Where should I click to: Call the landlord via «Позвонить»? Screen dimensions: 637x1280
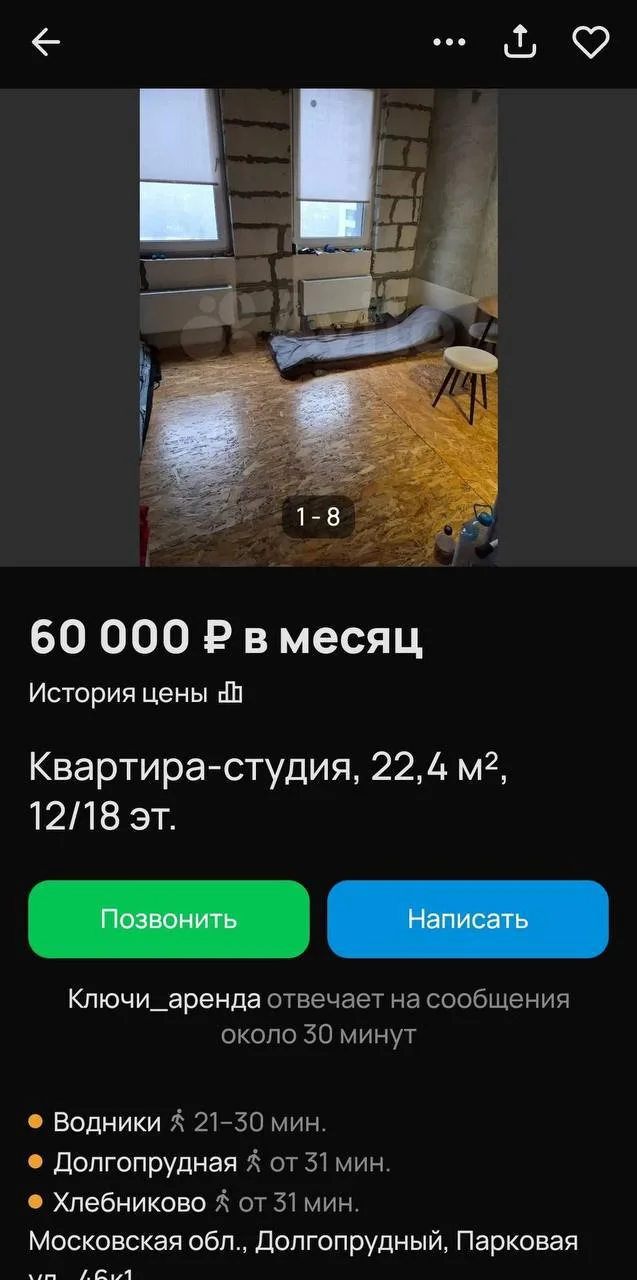pyautogui.click(x=169, y=919)
